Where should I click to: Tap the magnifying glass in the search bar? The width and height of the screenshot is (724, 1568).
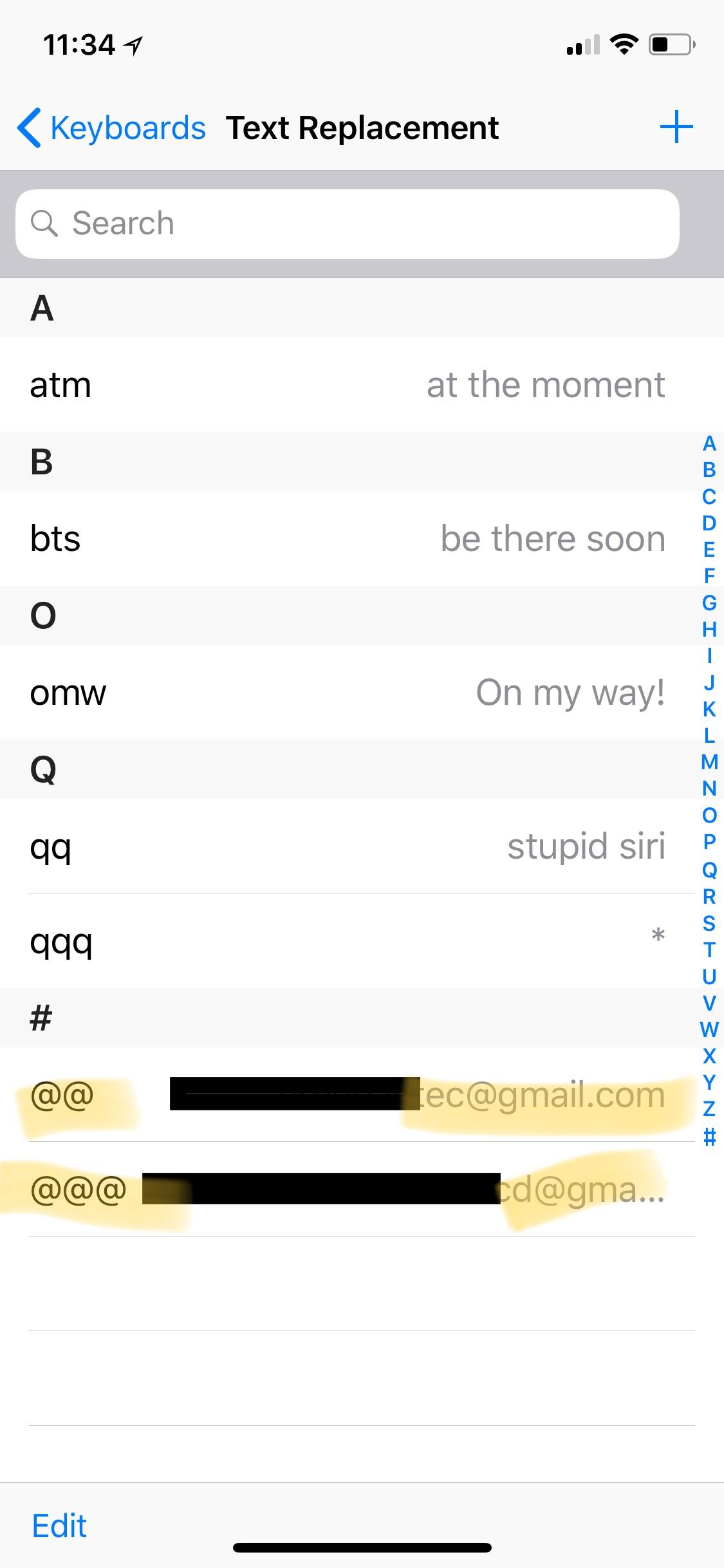pos(44,222)
